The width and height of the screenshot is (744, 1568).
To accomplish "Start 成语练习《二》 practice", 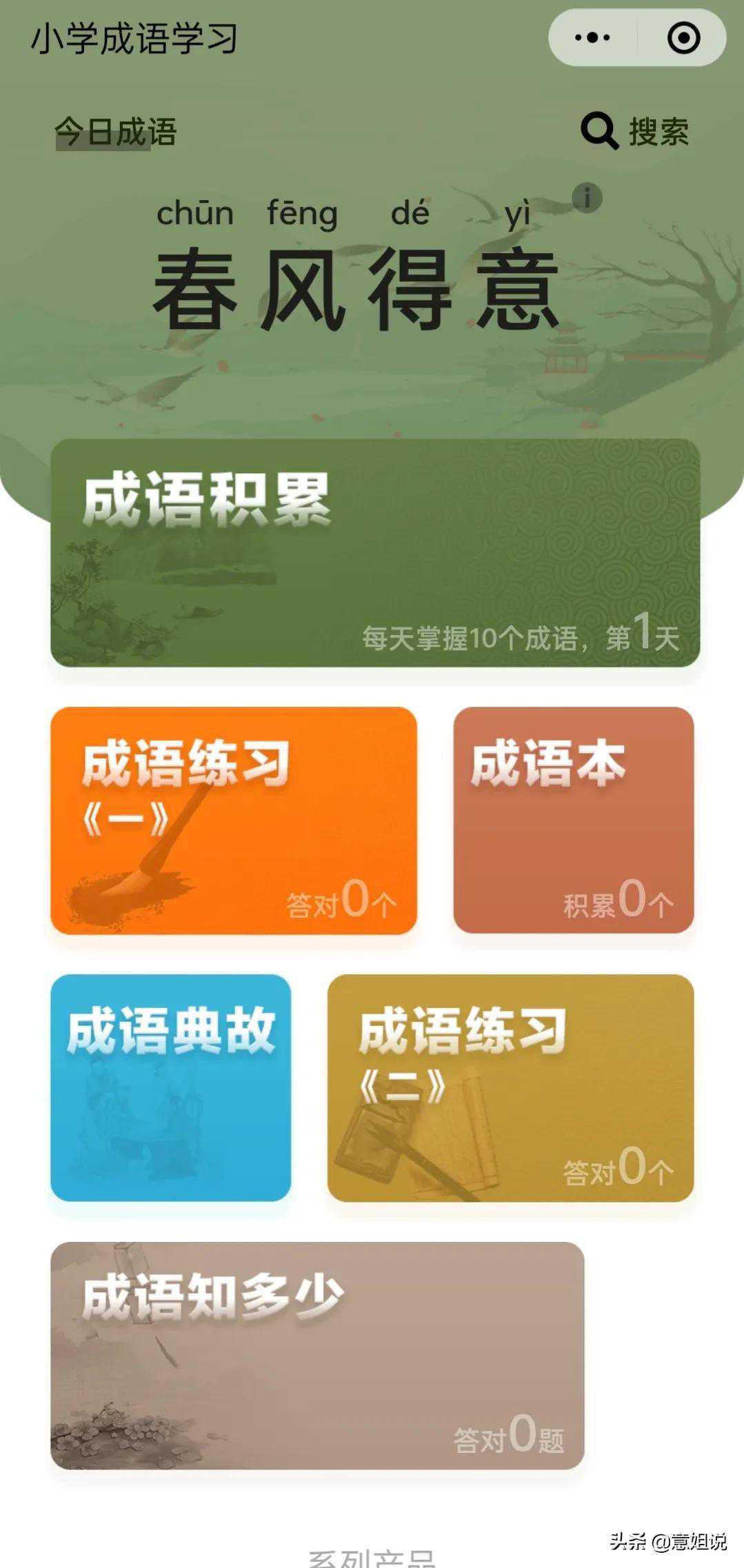I will [x=510, y=1087].
